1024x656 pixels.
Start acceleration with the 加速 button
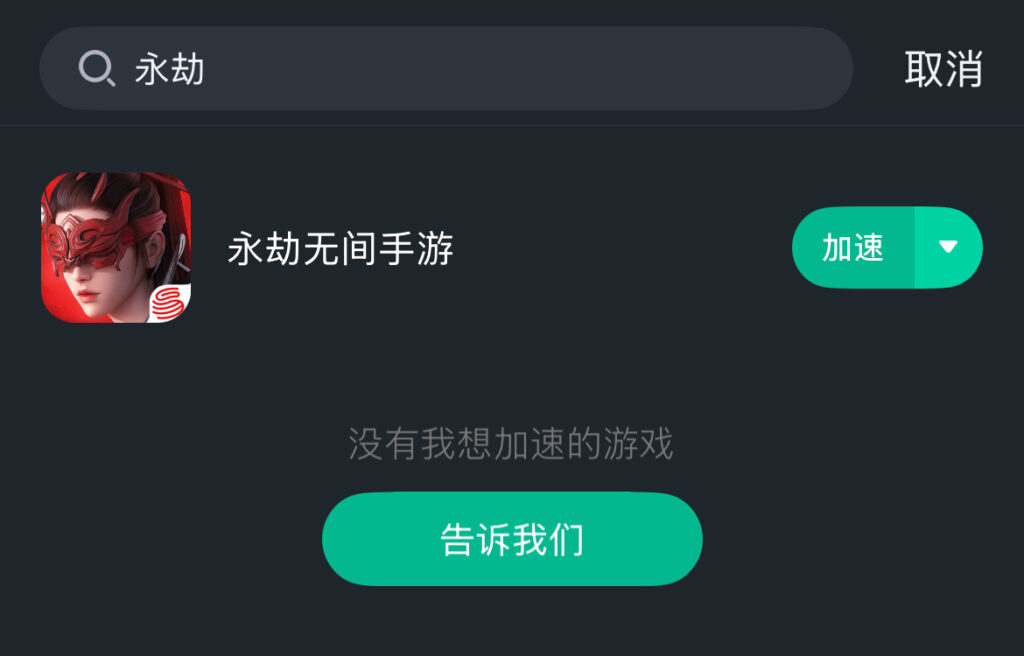853,248
